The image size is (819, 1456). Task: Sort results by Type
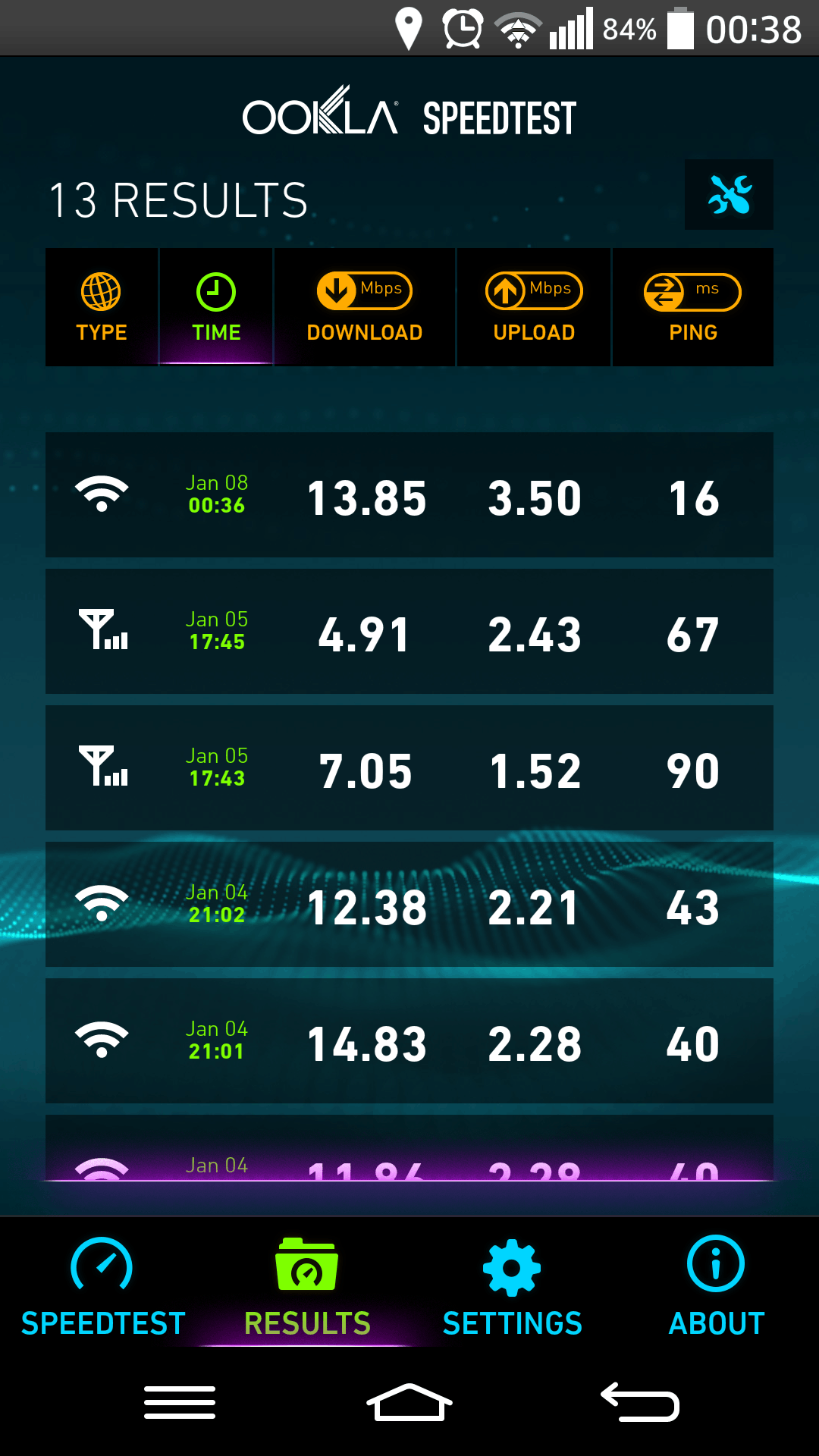[x=102, y=307]
